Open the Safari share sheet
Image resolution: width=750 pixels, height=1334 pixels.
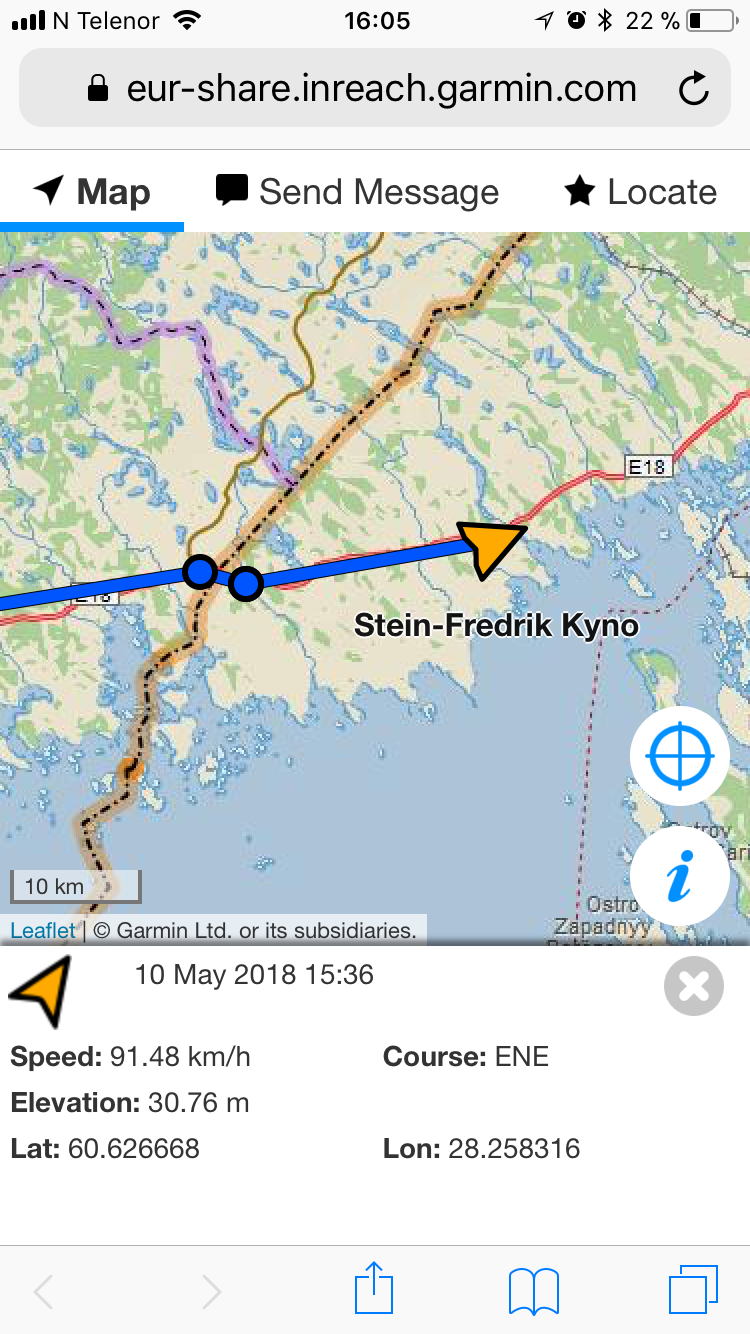tap(372, 1291)
